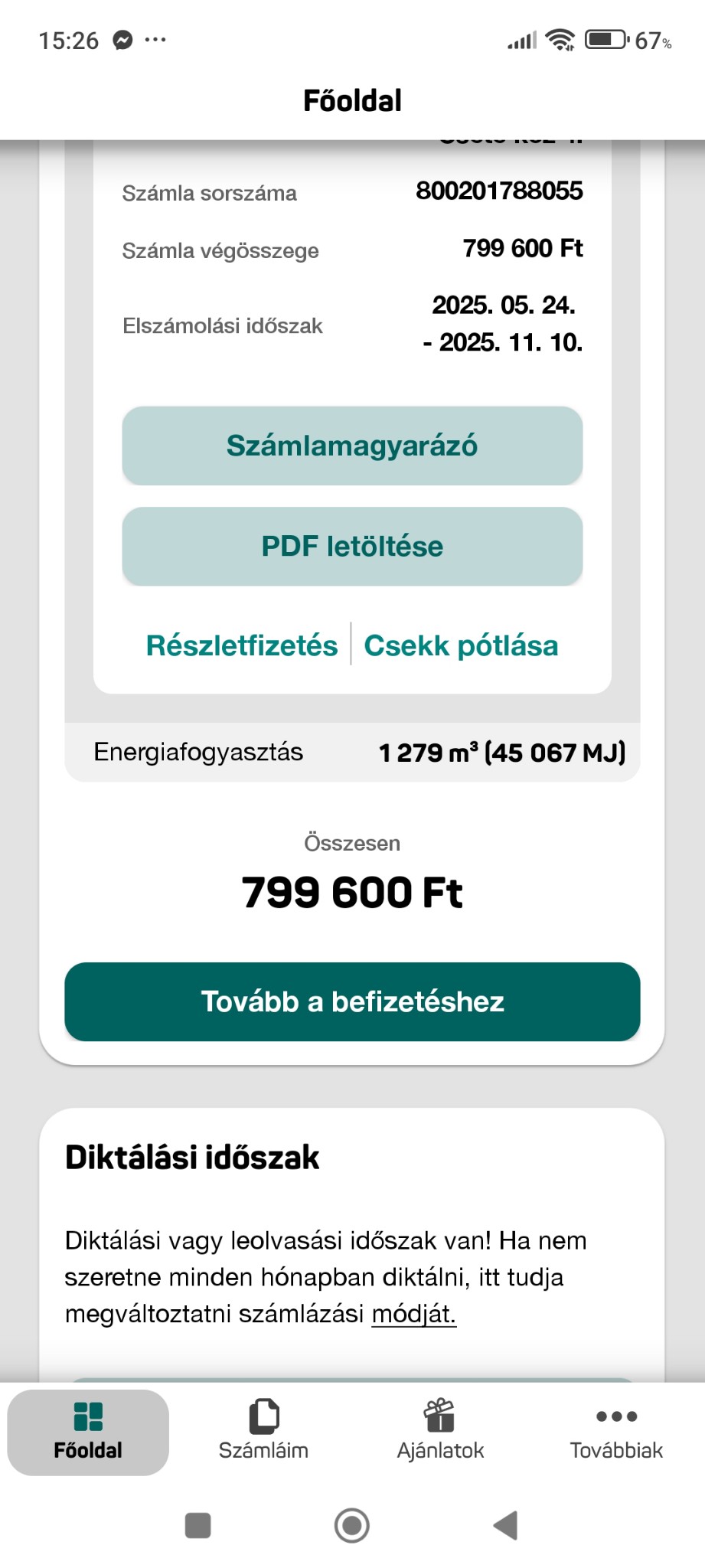The height and width of the screenshot is (1568, 705).
Task: Open the Számláim tab
Action: pos(263,1432)
